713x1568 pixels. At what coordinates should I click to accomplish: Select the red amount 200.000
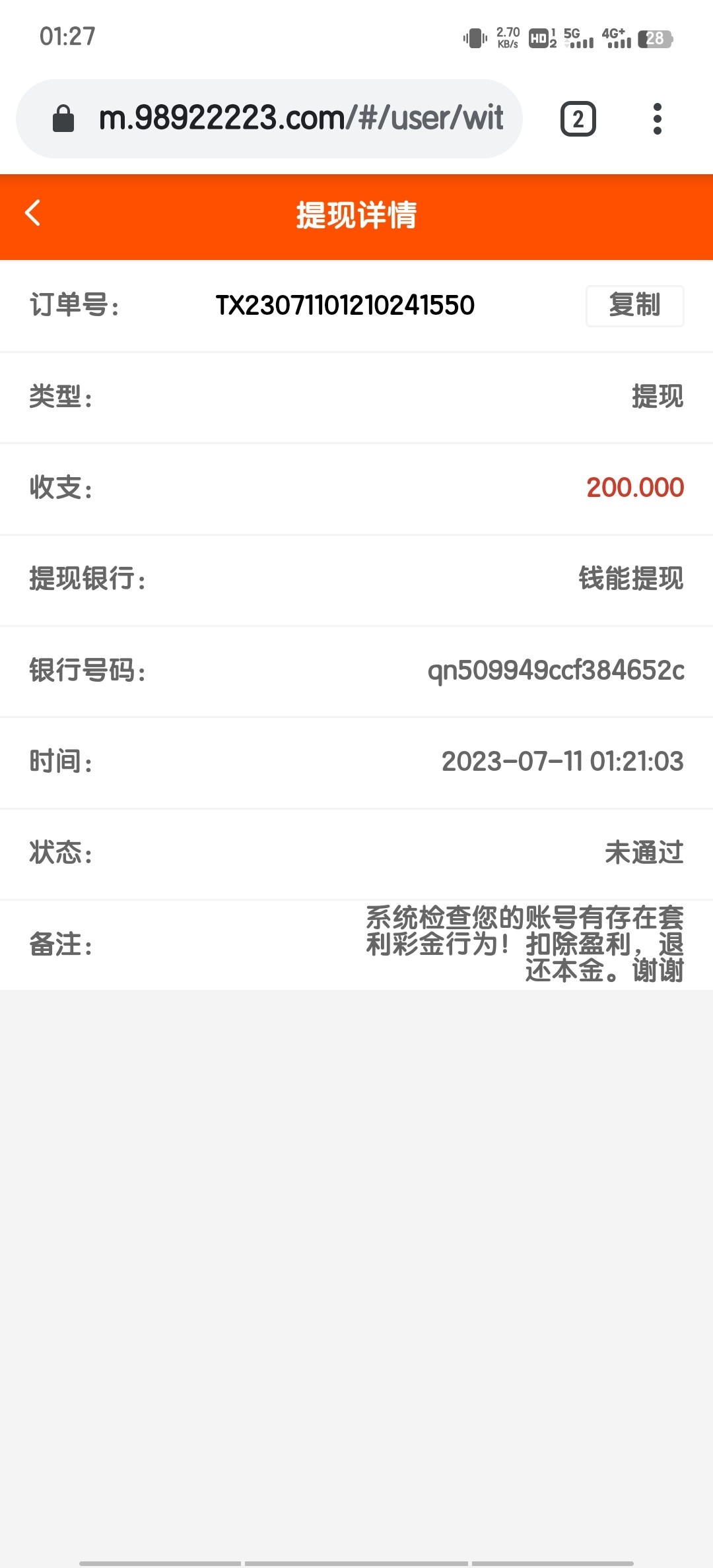tap(635, 489)
